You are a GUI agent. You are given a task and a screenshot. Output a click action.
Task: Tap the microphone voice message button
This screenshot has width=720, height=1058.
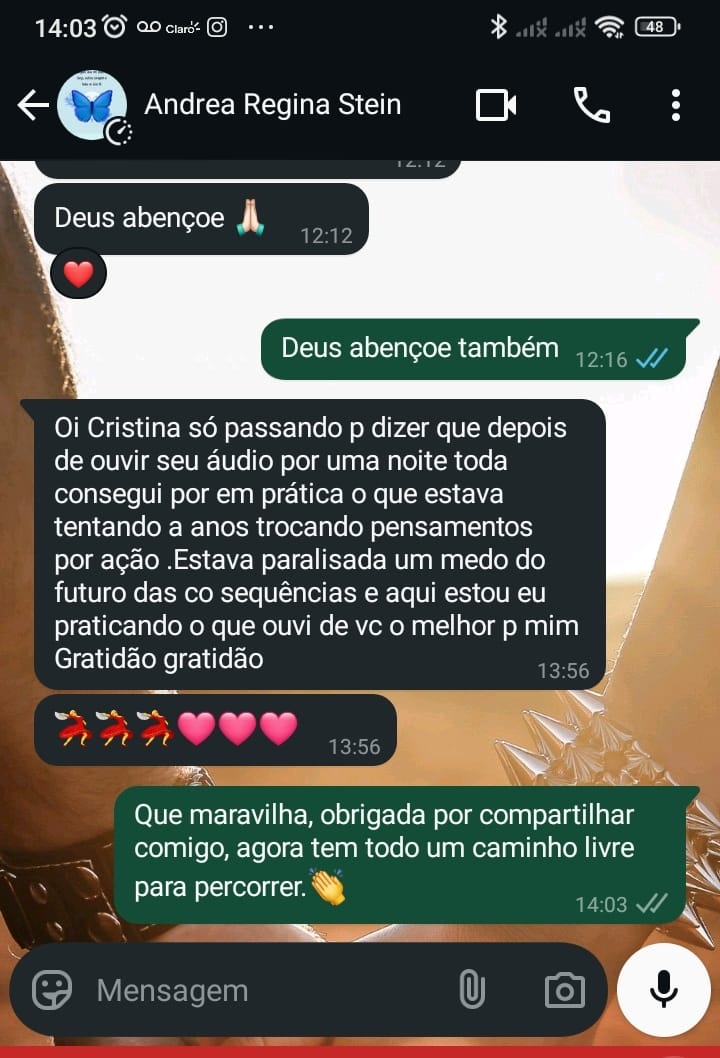tap(664, 989)
